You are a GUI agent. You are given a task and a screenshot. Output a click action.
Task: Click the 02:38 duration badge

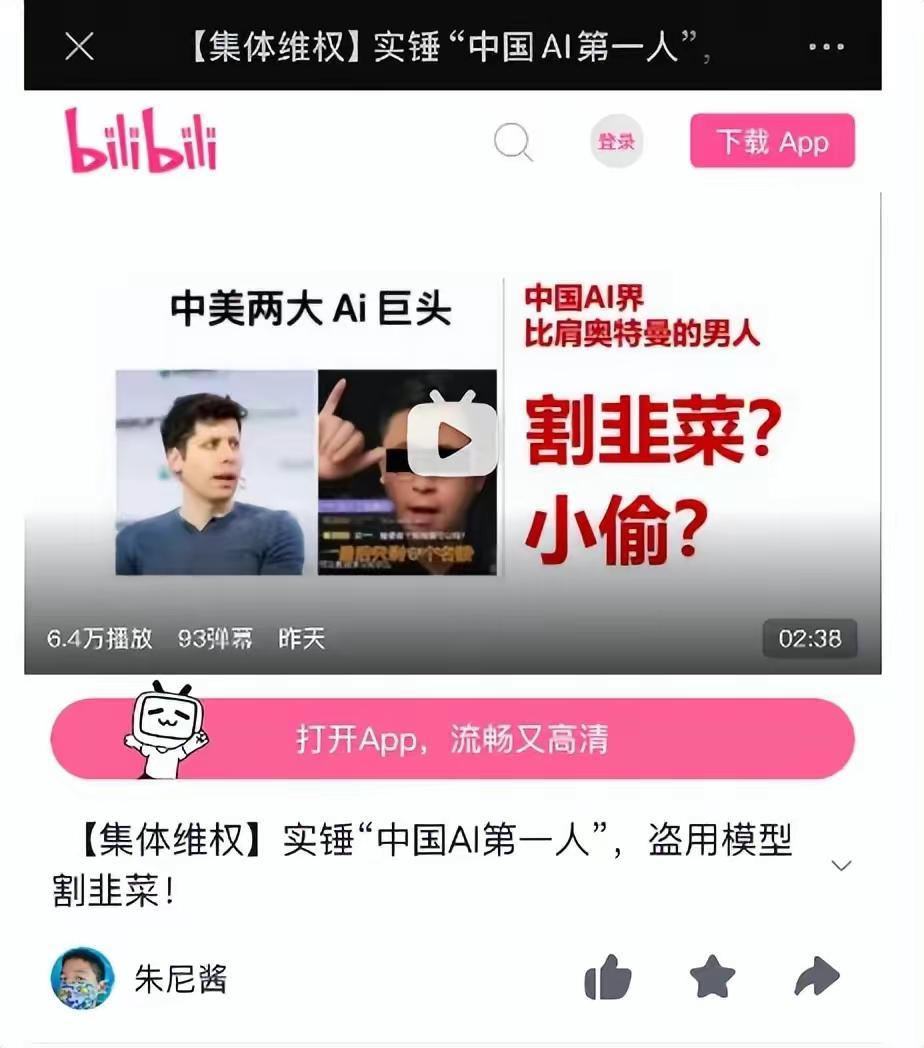click(x=808, y=638)
